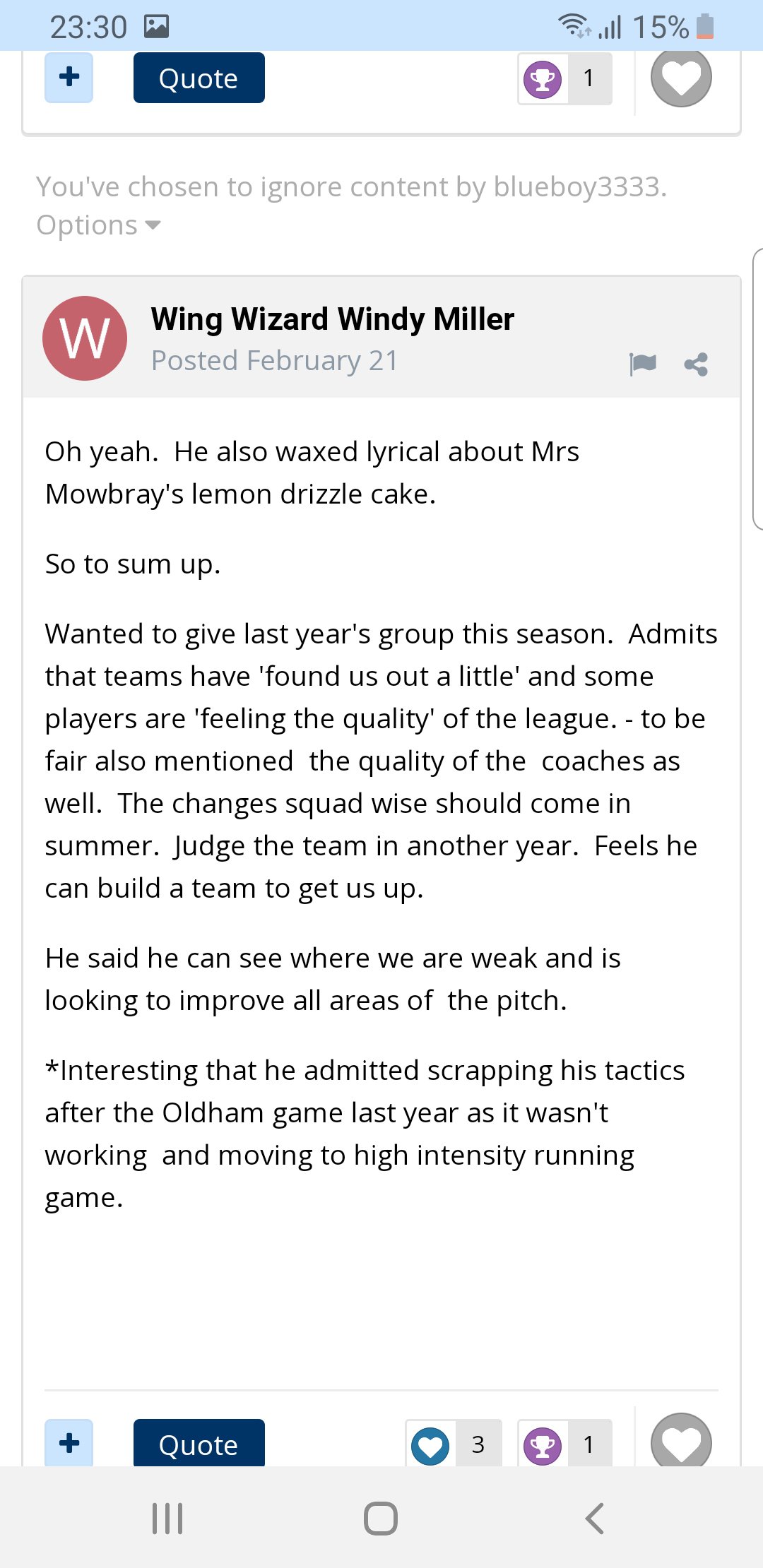Open the W avatar of Wing Wizard Windy Miller
The width and height of the screenshot is (763, 1568).
(85, 338)
